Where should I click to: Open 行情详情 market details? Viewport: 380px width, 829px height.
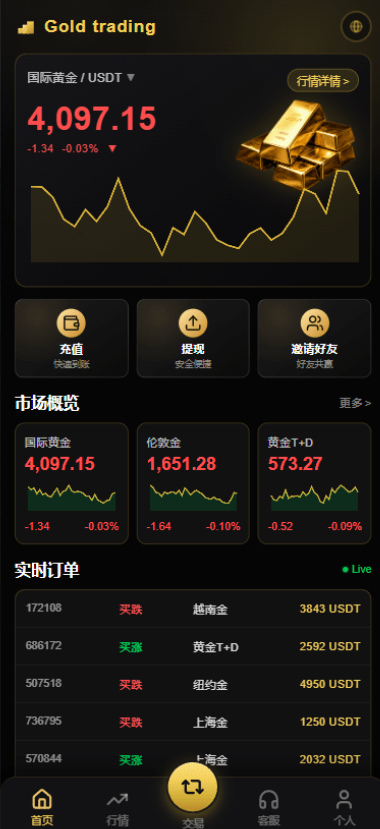point(323,81)
